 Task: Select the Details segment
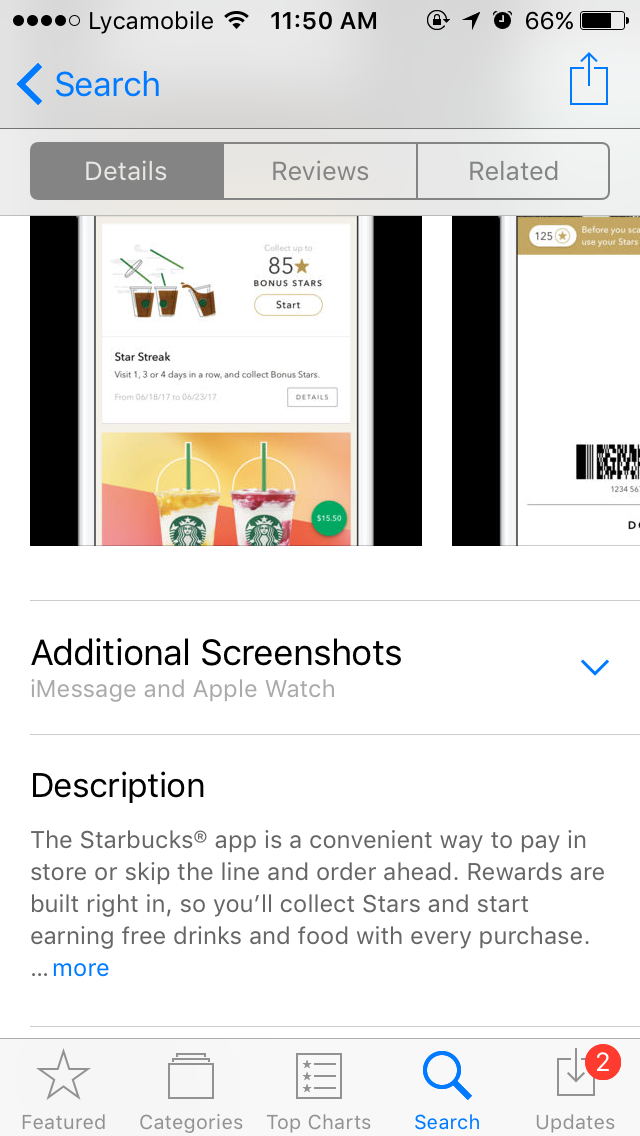point(126,171)
